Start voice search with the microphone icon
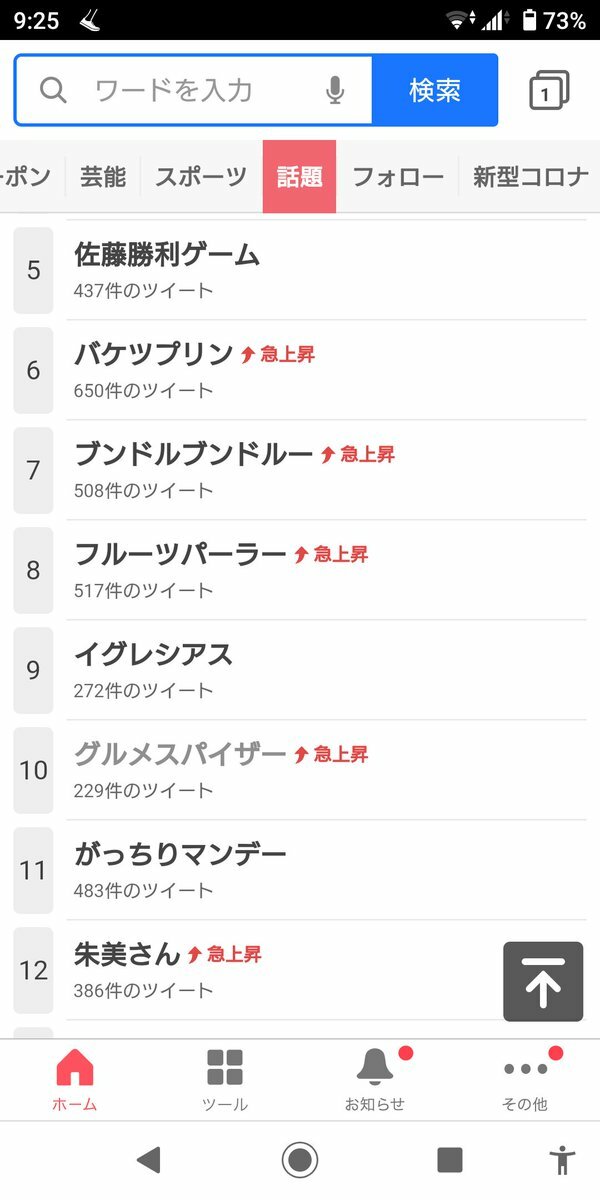Screen dimensions: 600x1200 (x=335, y=91)
